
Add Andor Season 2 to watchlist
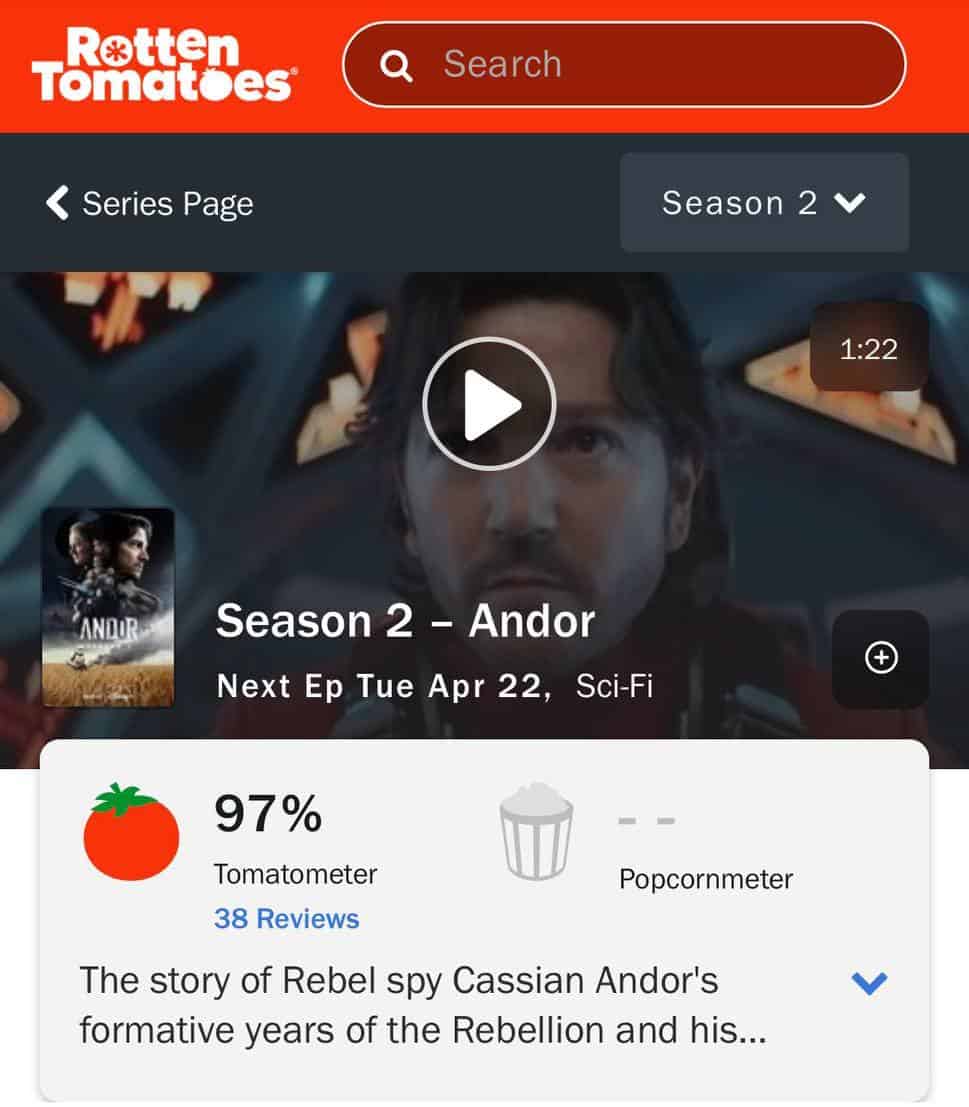[x=880, y=658]
